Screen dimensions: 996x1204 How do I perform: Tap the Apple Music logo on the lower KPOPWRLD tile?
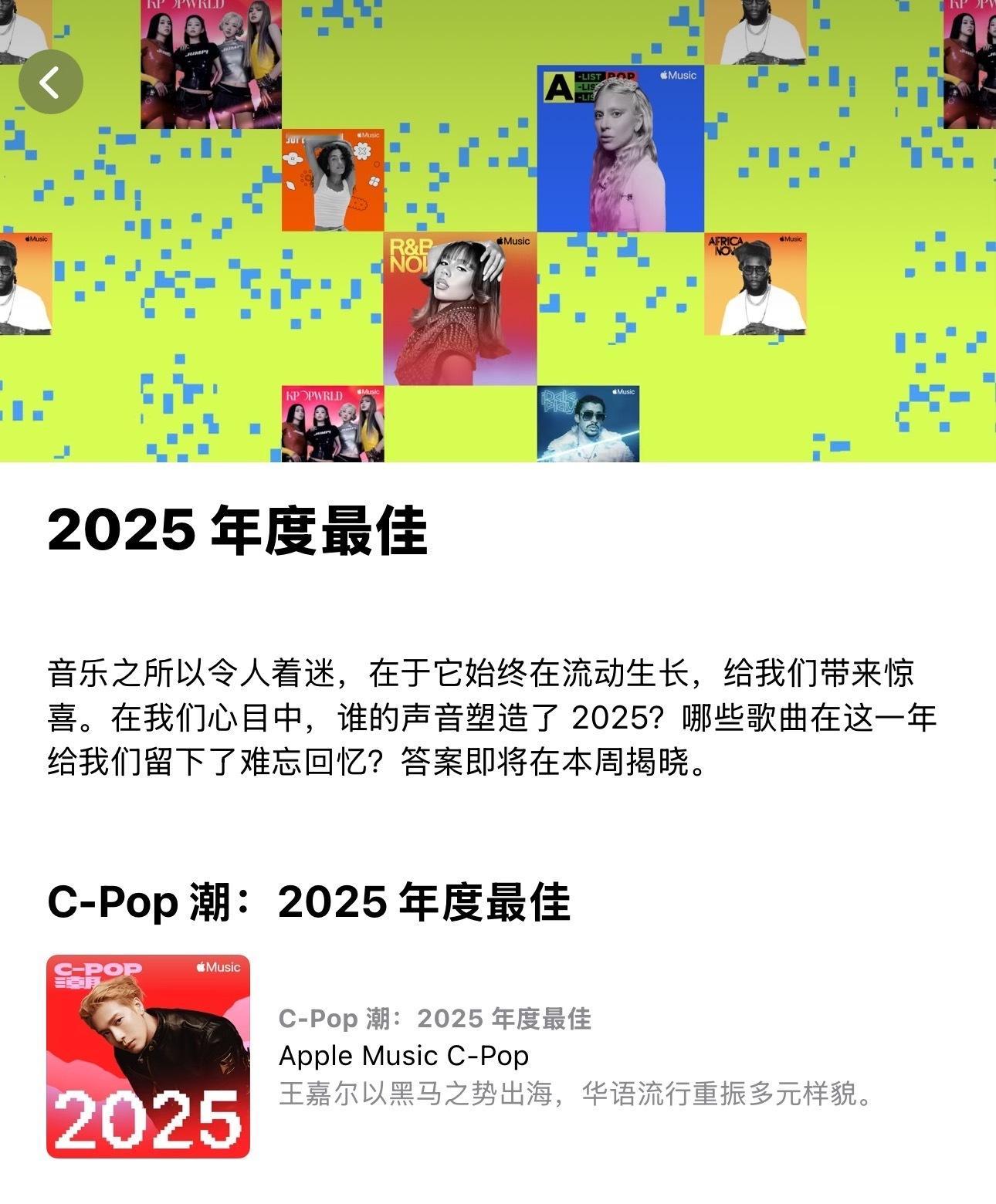(x=368, y=391)
